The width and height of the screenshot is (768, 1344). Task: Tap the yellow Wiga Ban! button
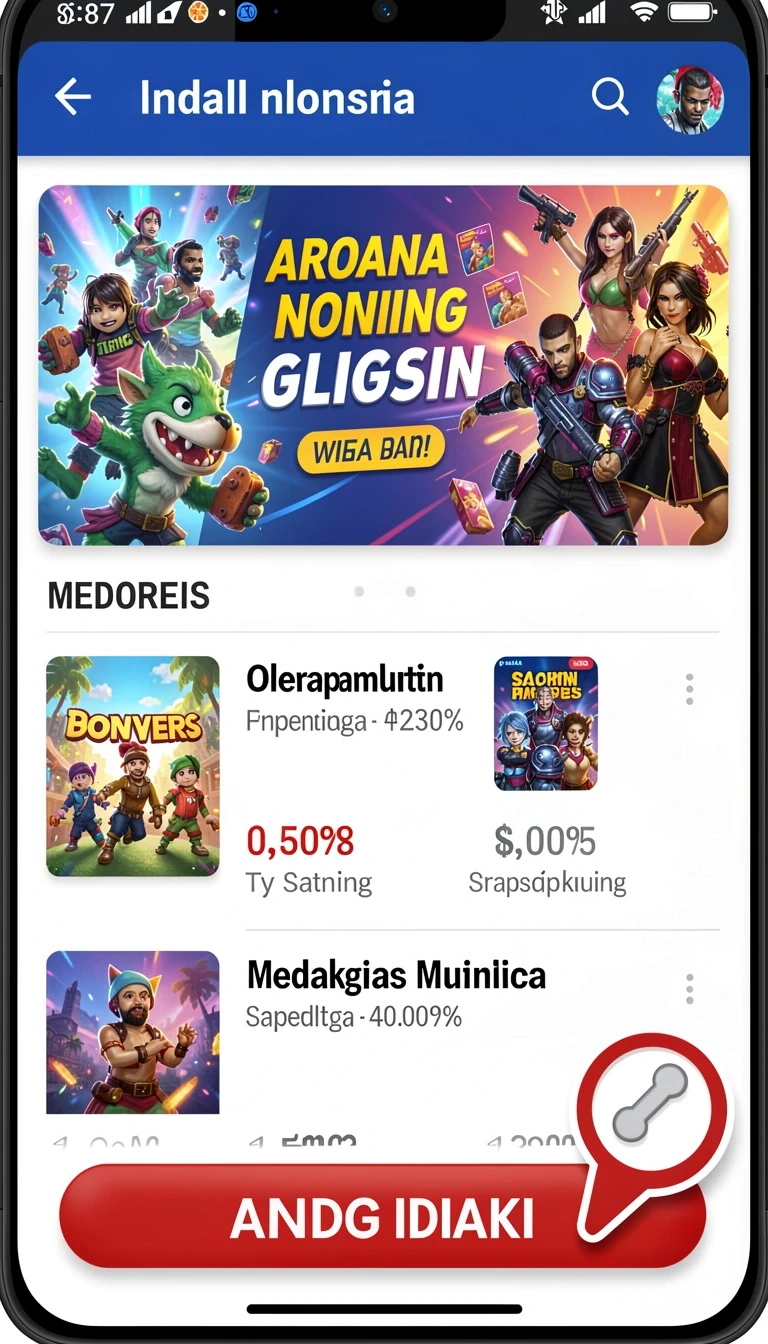(370, 448)
